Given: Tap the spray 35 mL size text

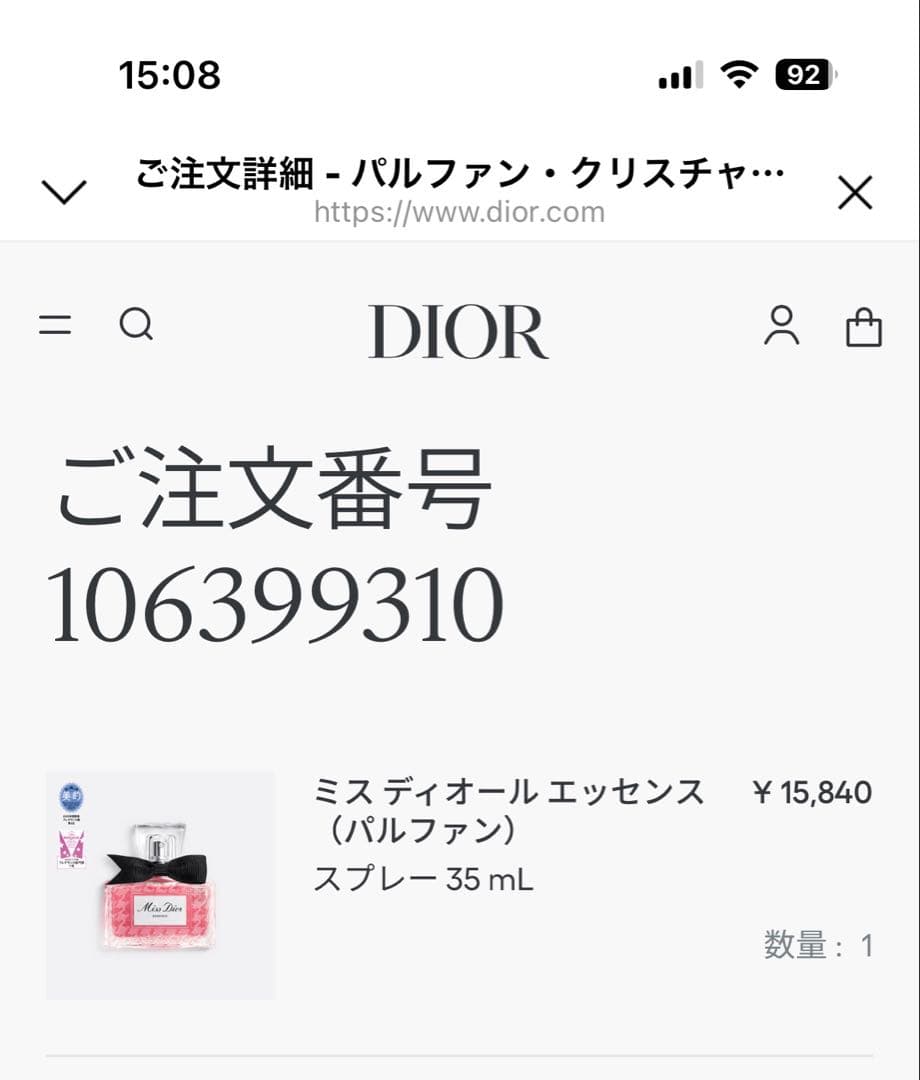Looking at the screenshot, I should click(x=419, y=881).
